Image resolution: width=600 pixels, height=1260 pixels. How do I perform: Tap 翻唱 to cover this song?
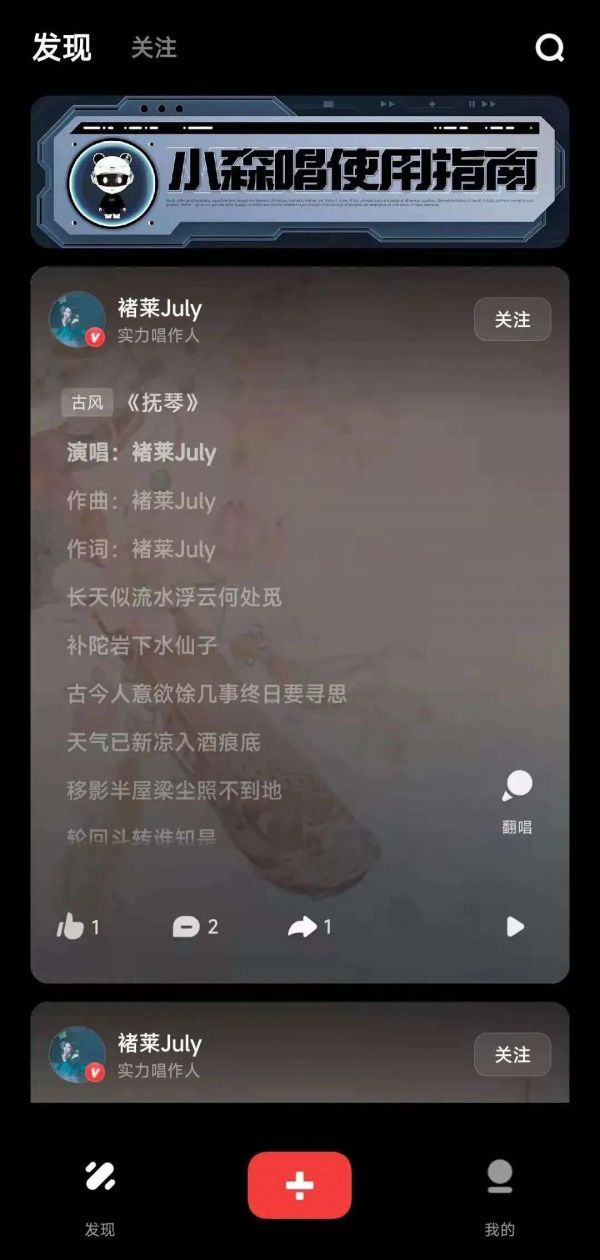(517, 801)
